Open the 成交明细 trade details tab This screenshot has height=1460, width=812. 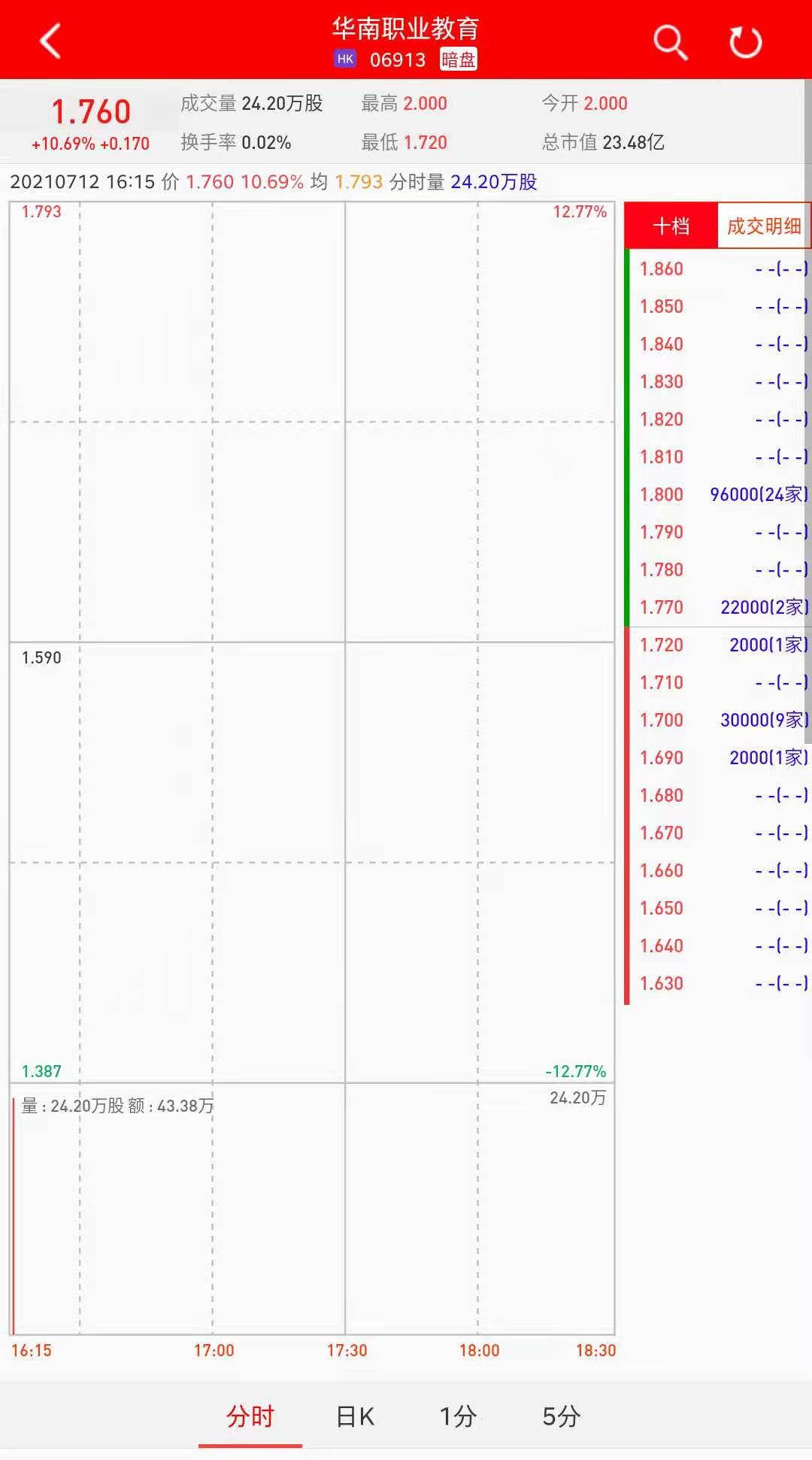click(x=763, y=226)
